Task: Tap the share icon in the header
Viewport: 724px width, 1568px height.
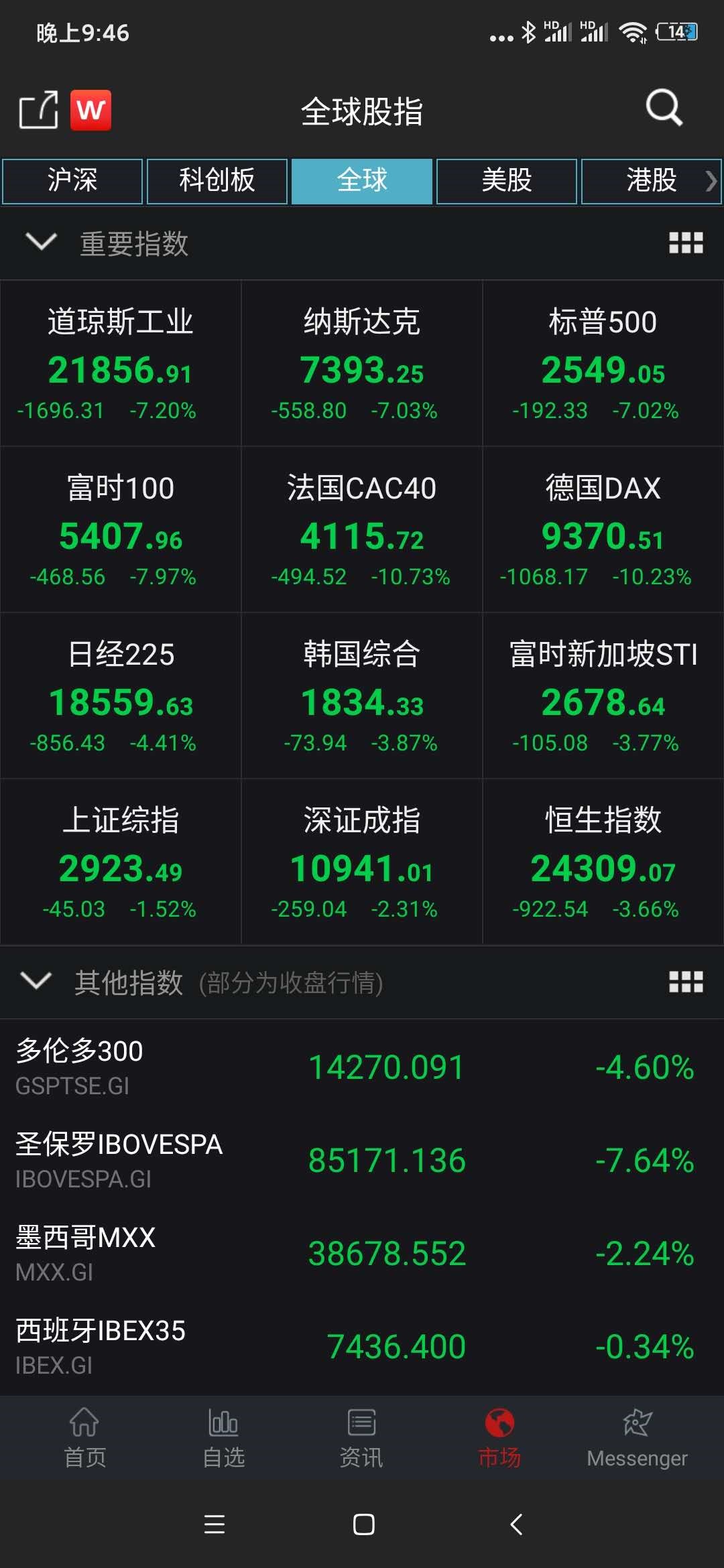Action: coord(38,110)
